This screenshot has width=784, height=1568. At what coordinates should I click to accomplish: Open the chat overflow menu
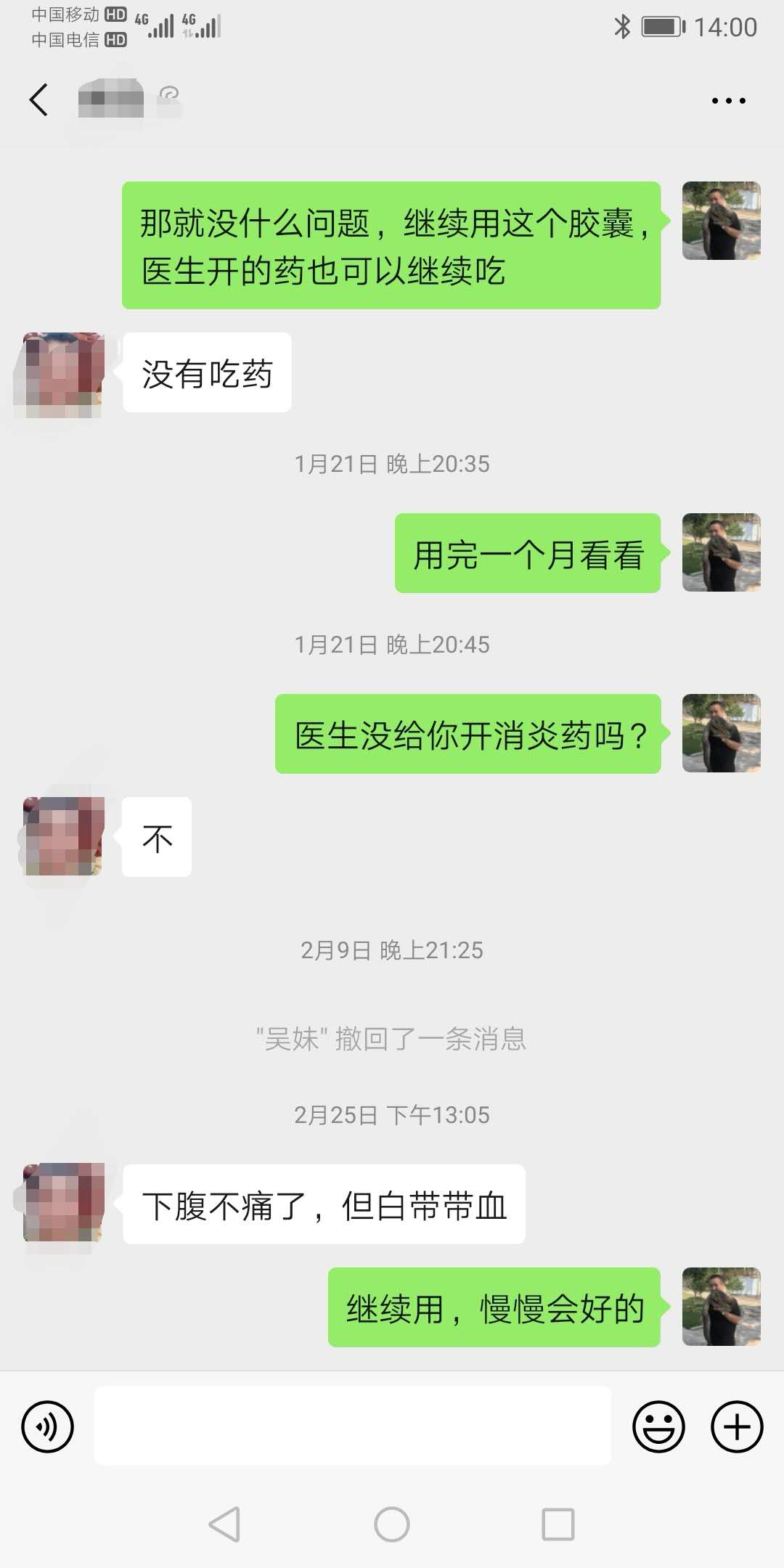pyautogui.click(x=728, y=101)
